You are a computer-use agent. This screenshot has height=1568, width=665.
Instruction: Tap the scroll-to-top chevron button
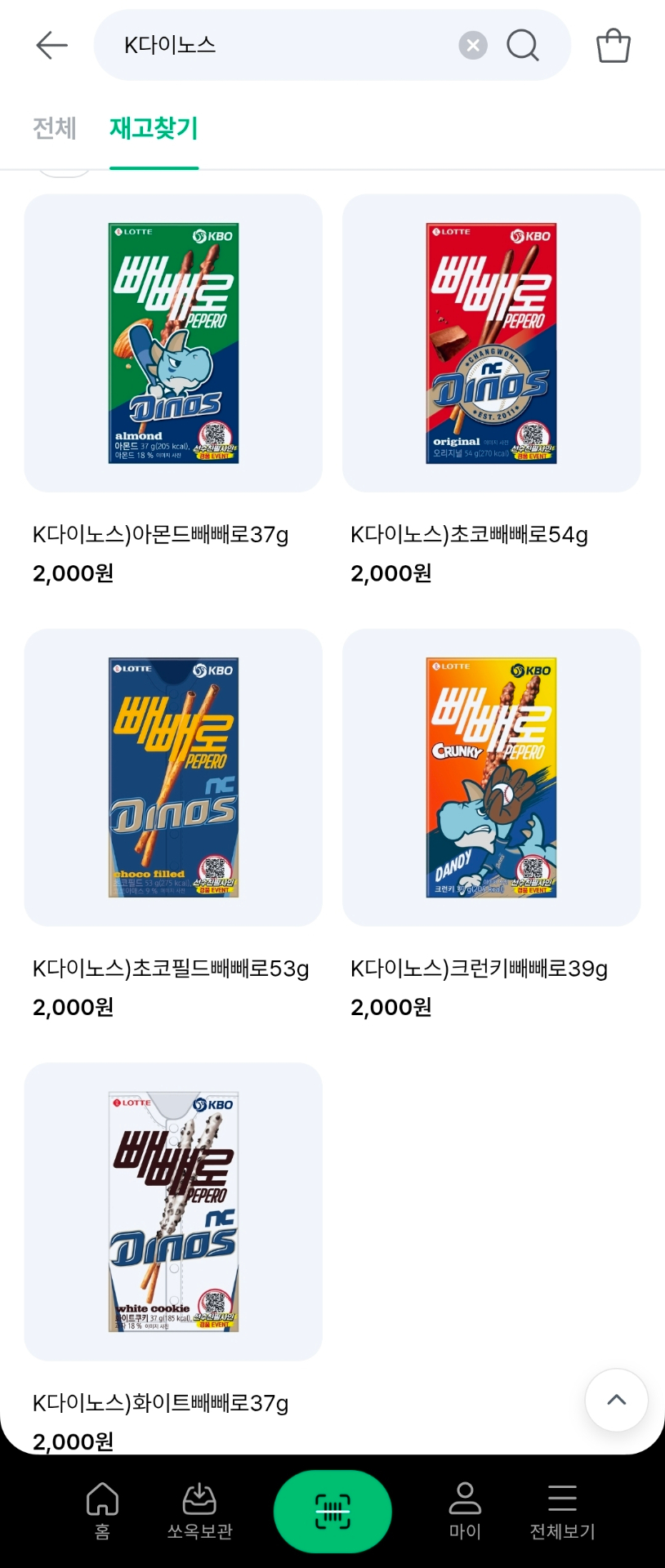click(616, 1400)
